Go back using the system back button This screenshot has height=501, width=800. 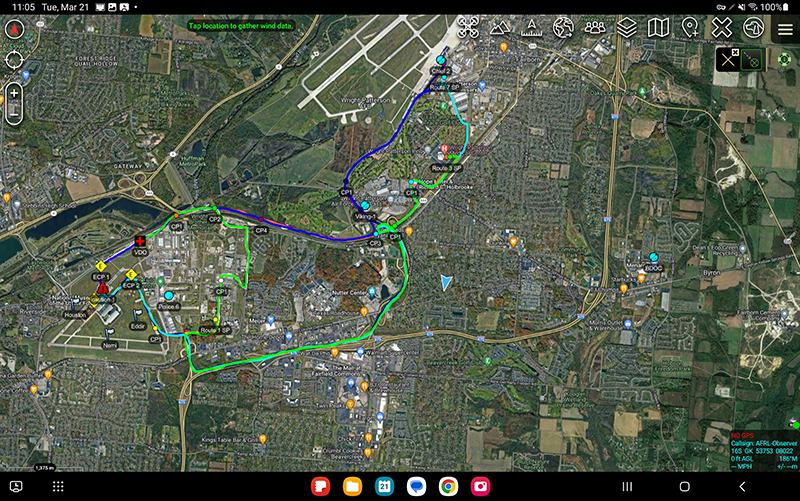pyautogui.click(x=742, y=486)
